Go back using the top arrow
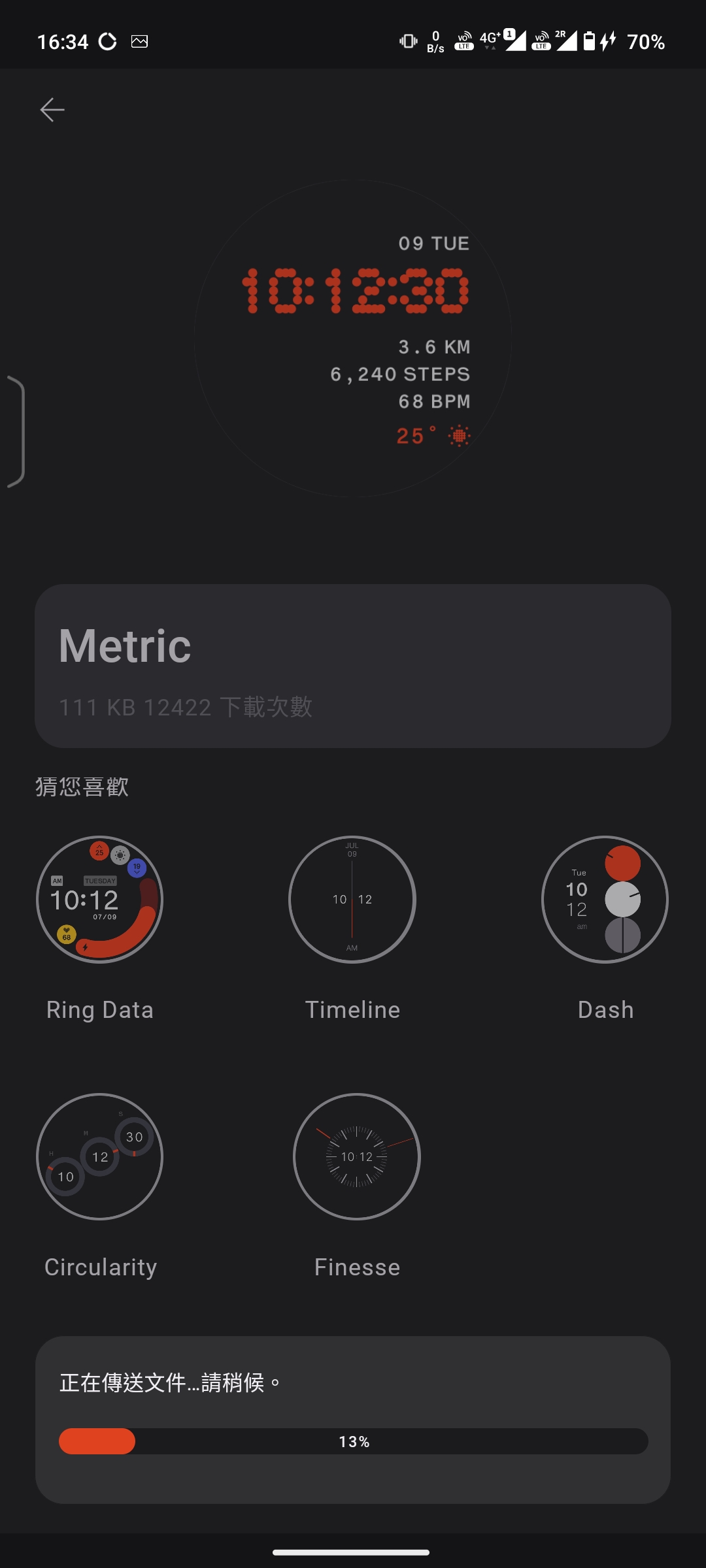Image resolution: width=706 pixels, height=1568 pixels. (x=52, y=110)
